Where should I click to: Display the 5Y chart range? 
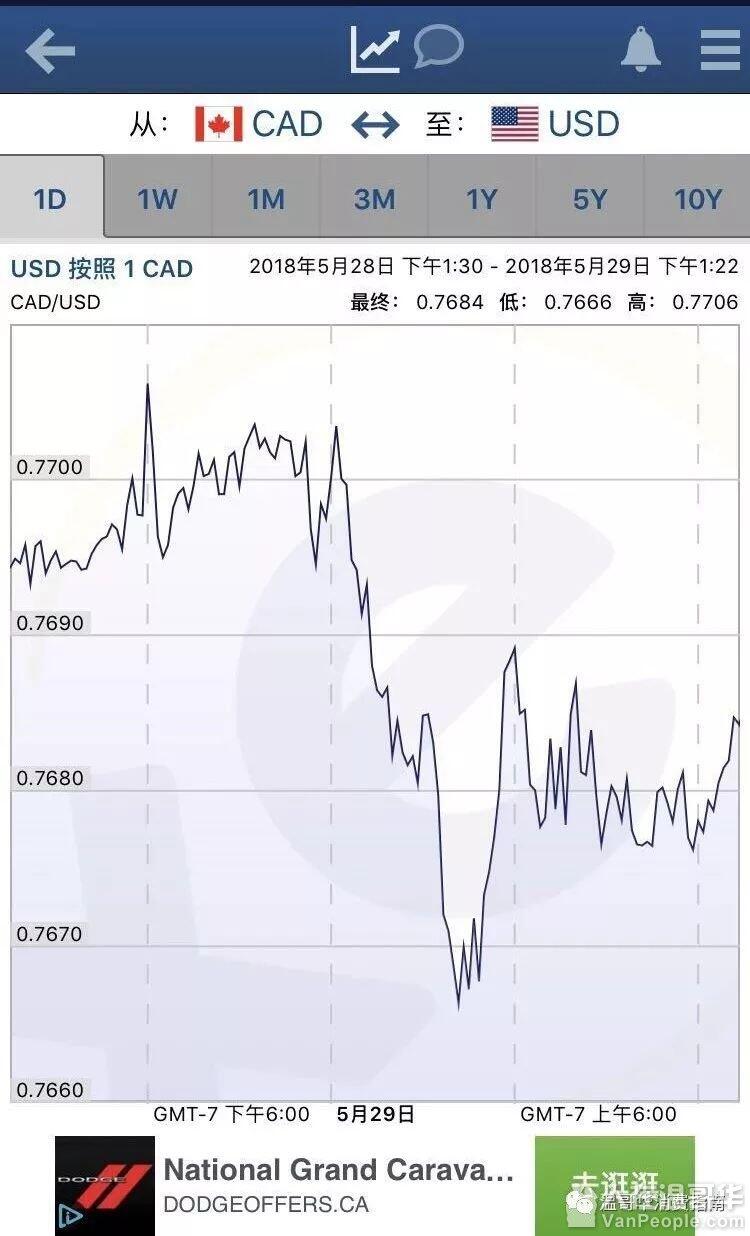(x=590, y=199)
